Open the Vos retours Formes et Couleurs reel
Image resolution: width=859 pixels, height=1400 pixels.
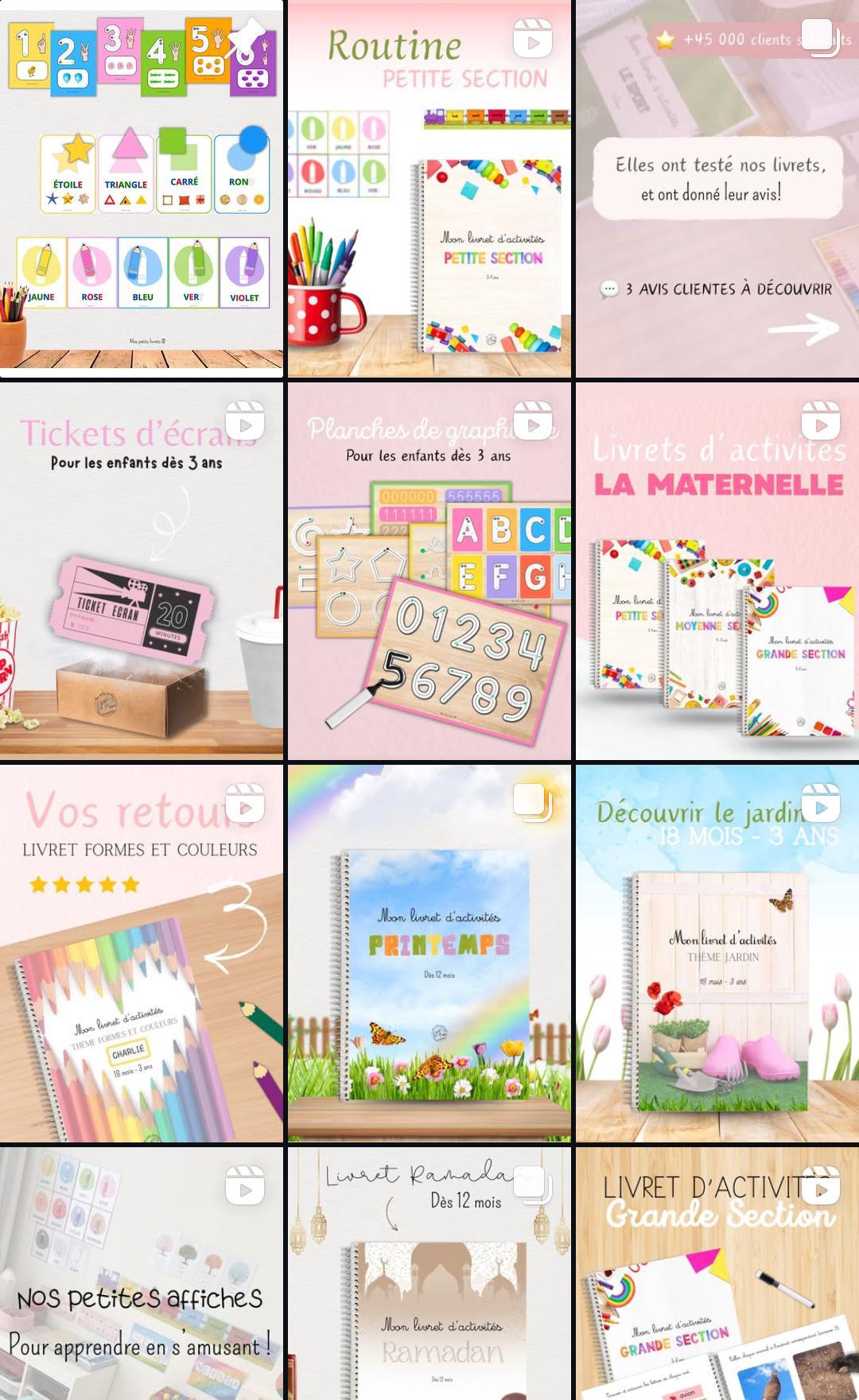pos(142,952)
